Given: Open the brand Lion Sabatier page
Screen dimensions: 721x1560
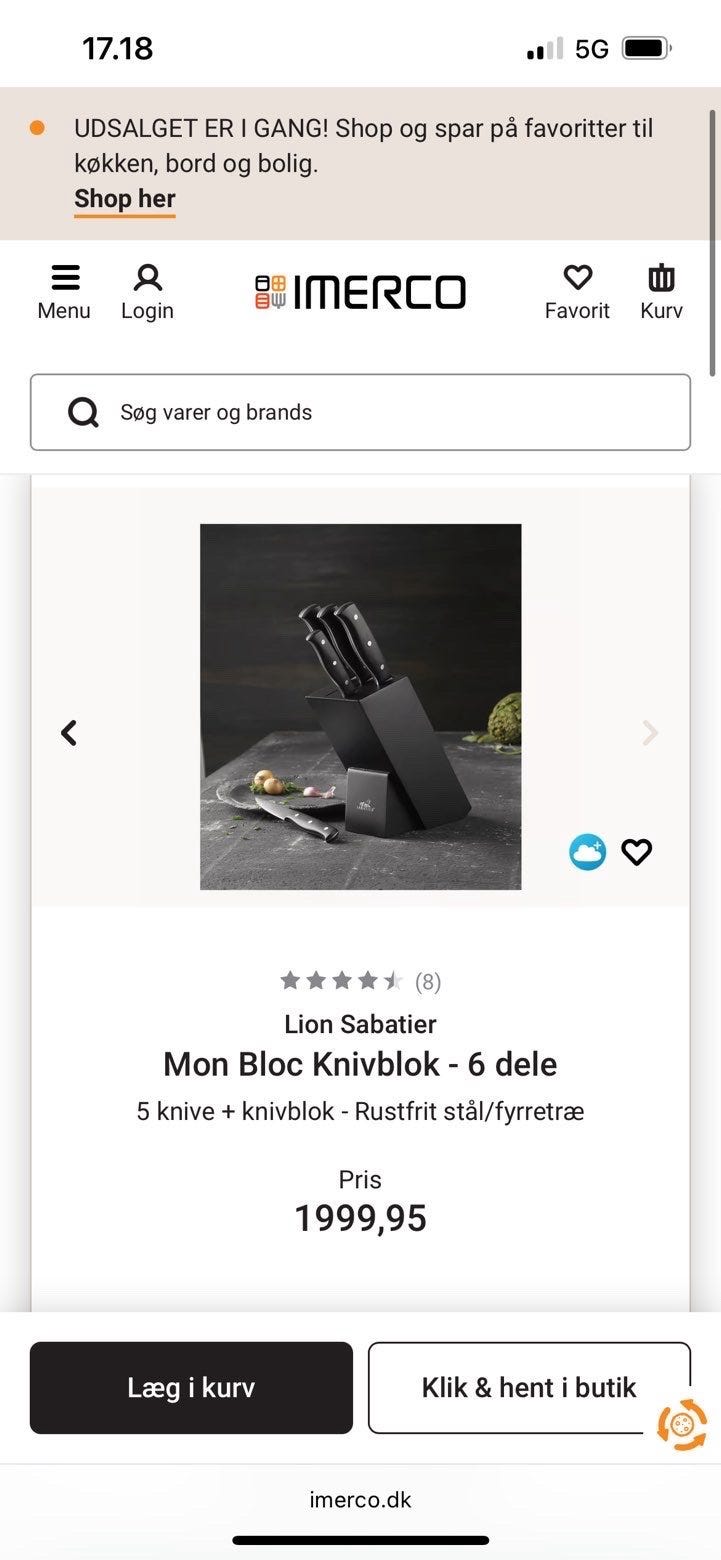Looking at the screenshot, I should 360,1024.
